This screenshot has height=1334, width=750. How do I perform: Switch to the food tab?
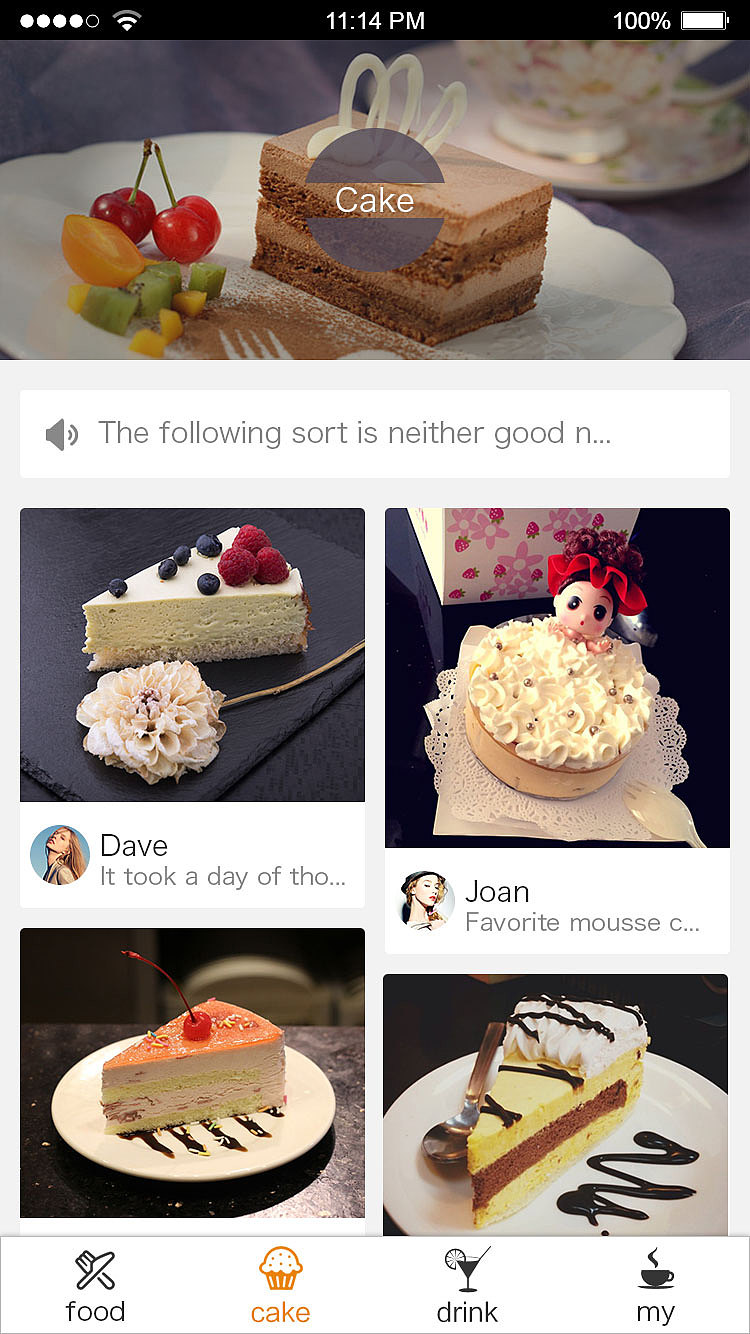pos(95,1285)
